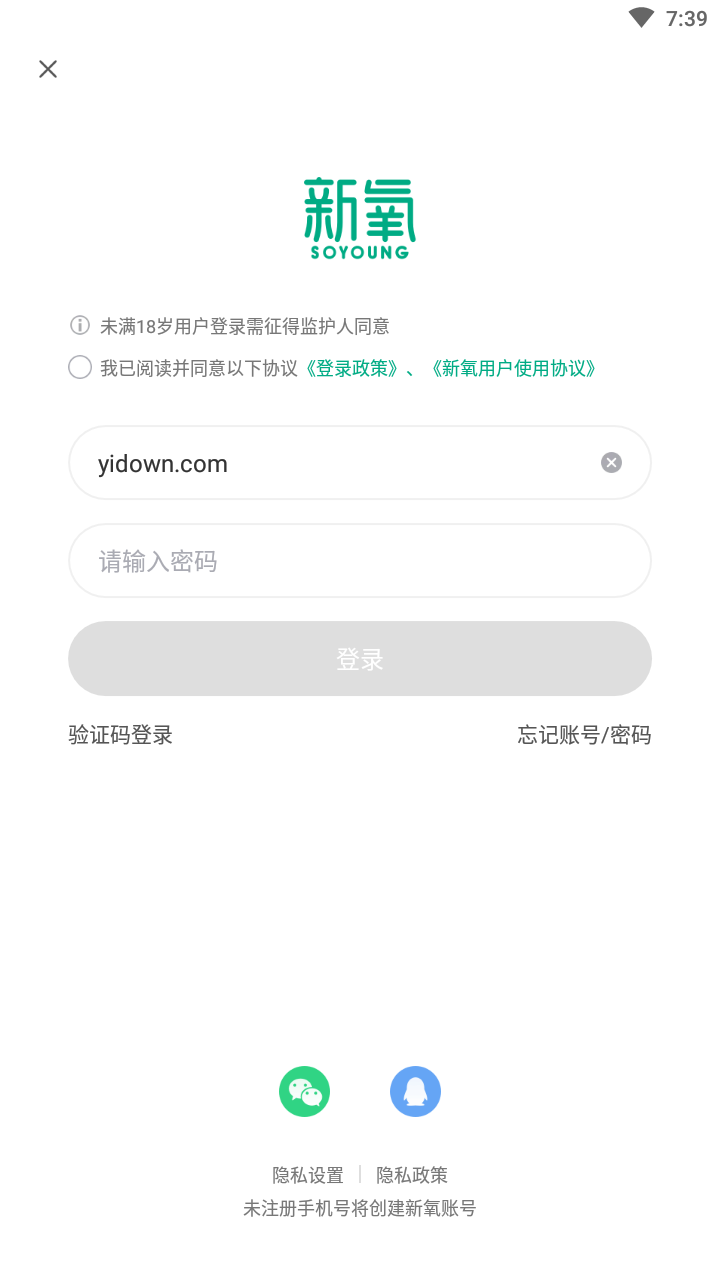Click the 请输入密码 password field

coord(360,560)
